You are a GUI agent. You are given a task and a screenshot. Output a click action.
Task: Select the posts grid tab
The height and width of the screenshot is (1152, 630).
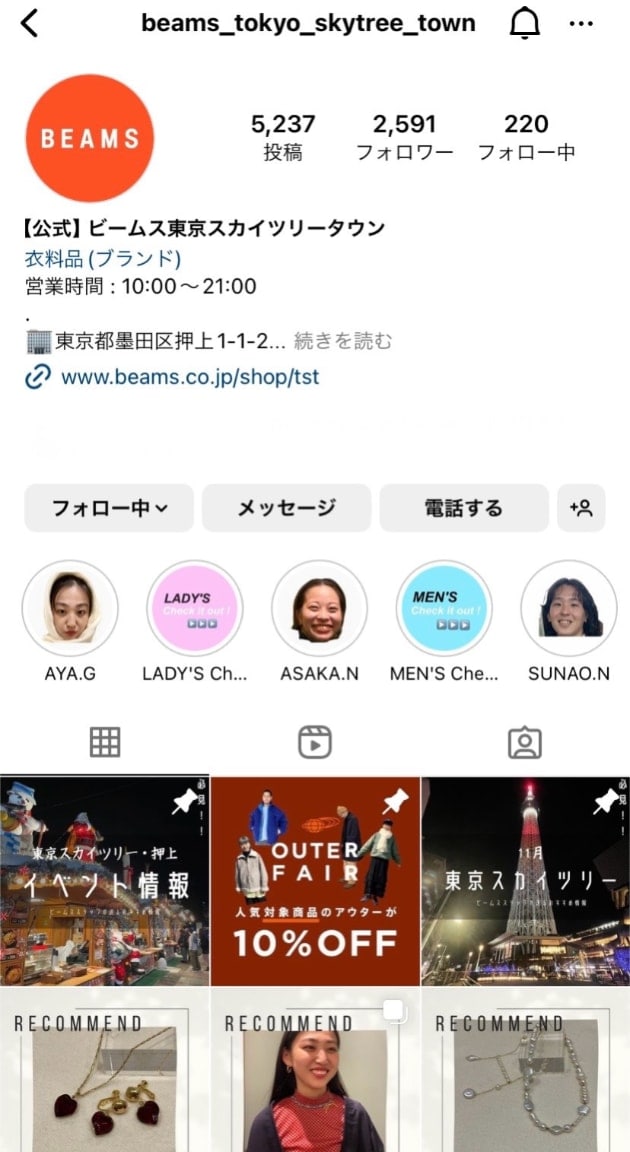click(105, 742)
